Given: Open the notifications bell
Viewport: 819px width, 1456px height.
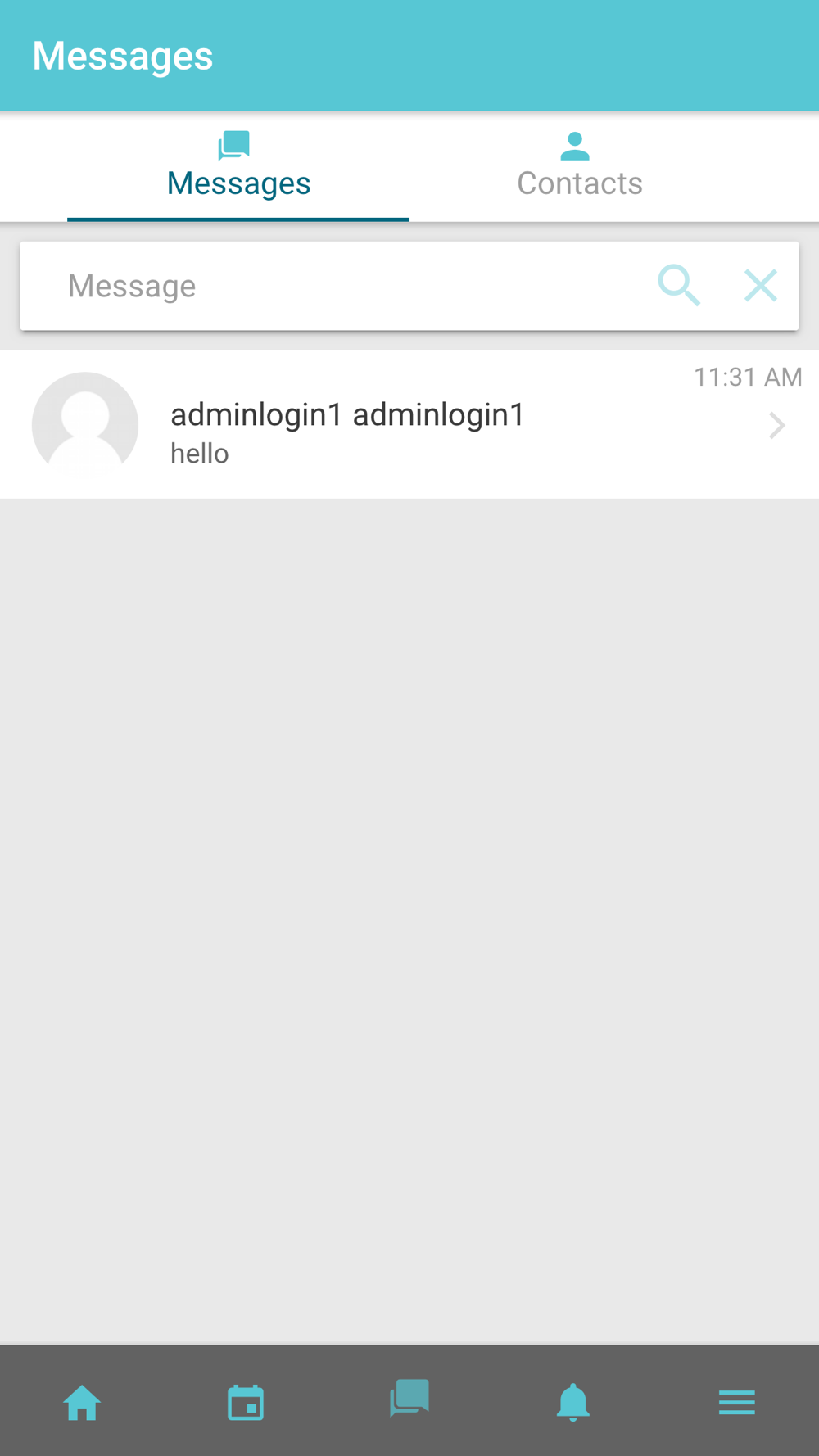Looking at the screenshot, I should tap(573, 1402).
